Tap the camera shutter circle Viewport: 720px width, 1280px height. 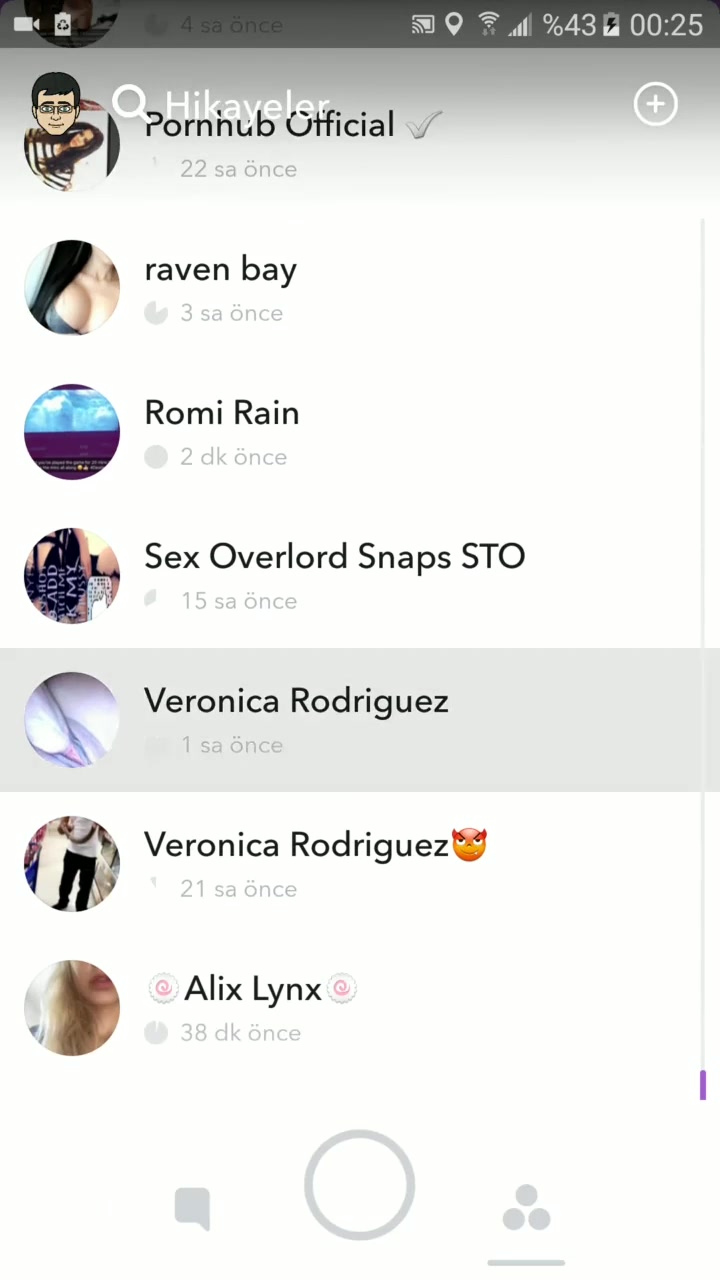pos(360,1185)
